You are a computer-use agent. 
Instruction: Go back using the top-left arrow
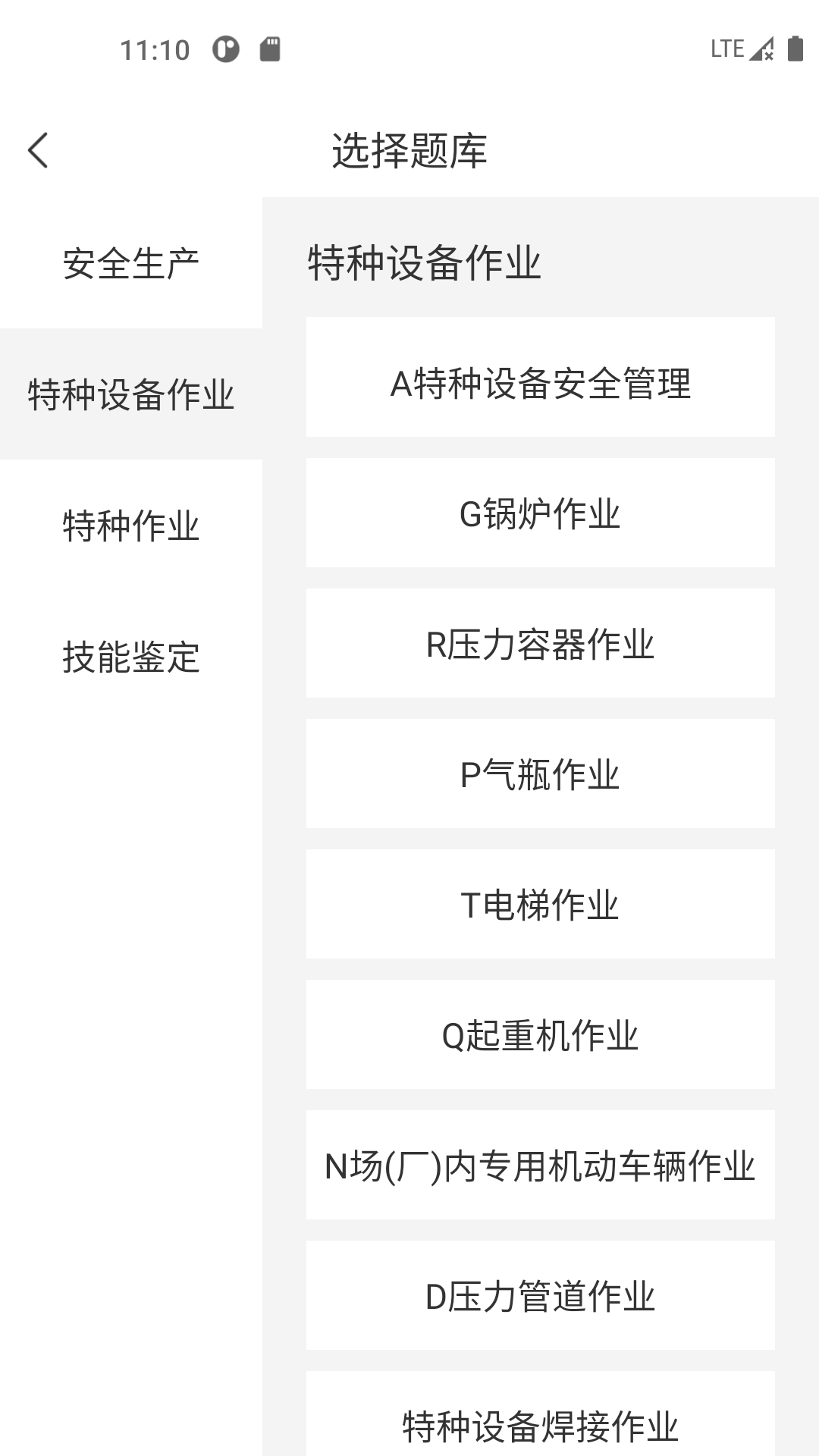pos(38,150)
